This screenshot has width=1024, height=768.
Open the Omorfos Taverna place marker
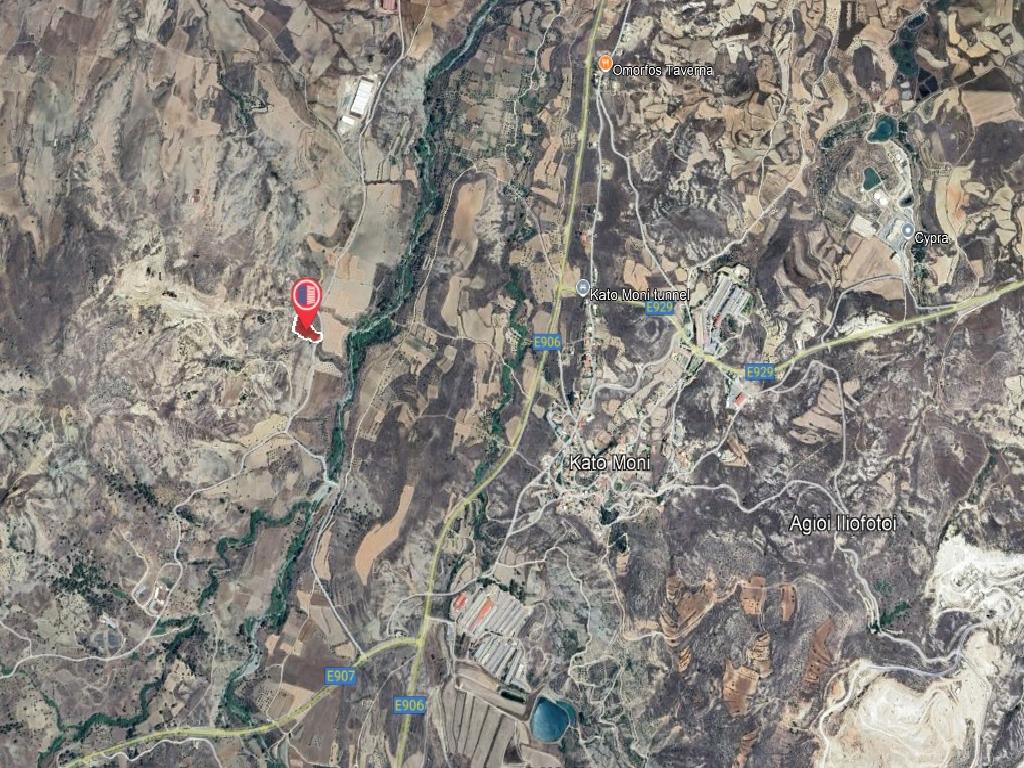point(604,65)
